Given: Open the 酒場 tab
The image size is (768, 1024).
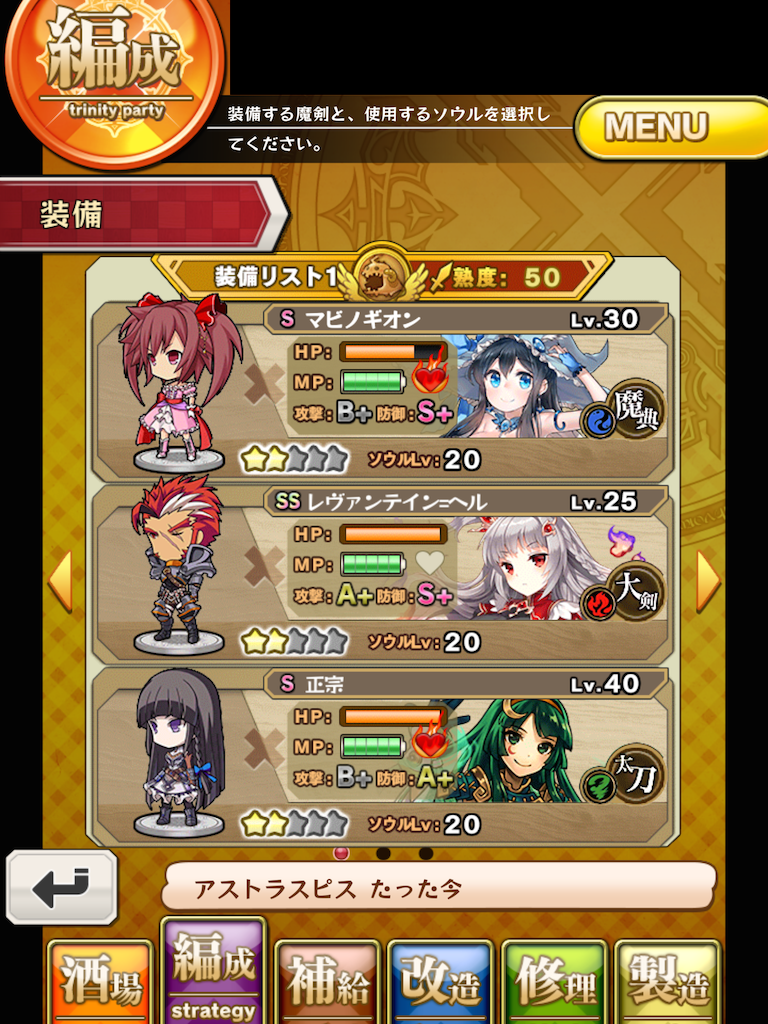Looking at the screenshot, I should coord(100,982).
